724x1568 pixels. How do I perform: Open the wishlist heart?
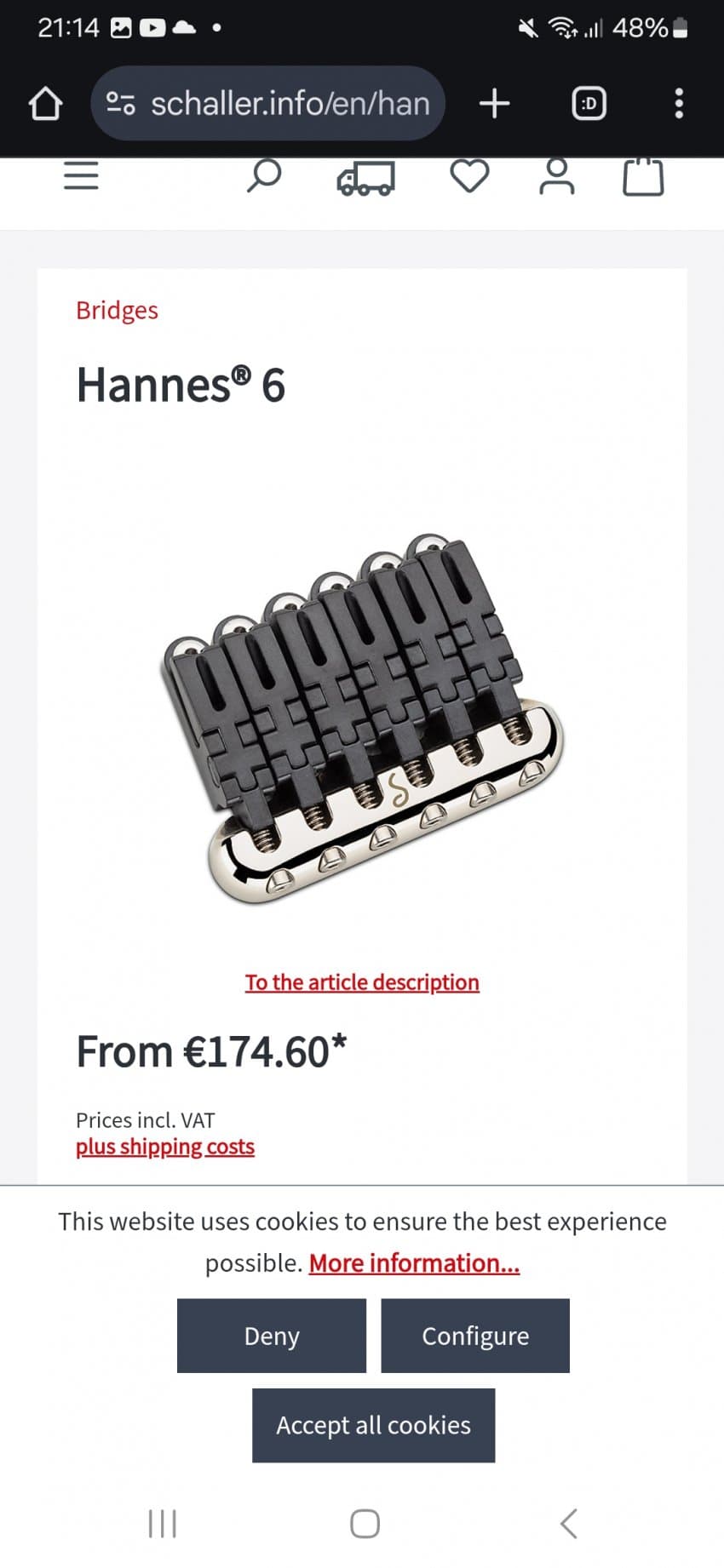(x=469, y=176)
